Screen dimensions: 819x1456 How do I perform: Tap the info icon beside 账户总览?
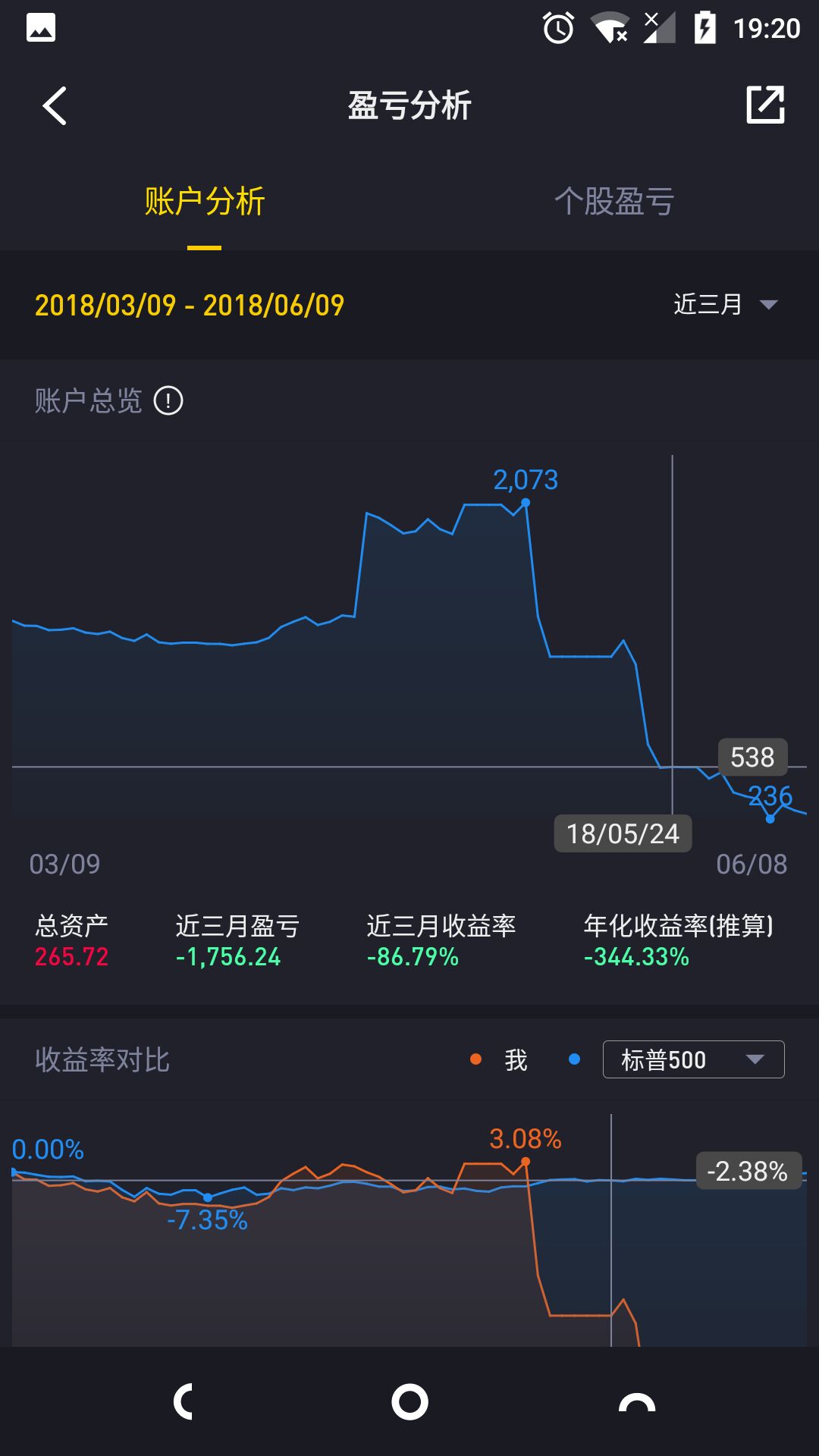168,400
